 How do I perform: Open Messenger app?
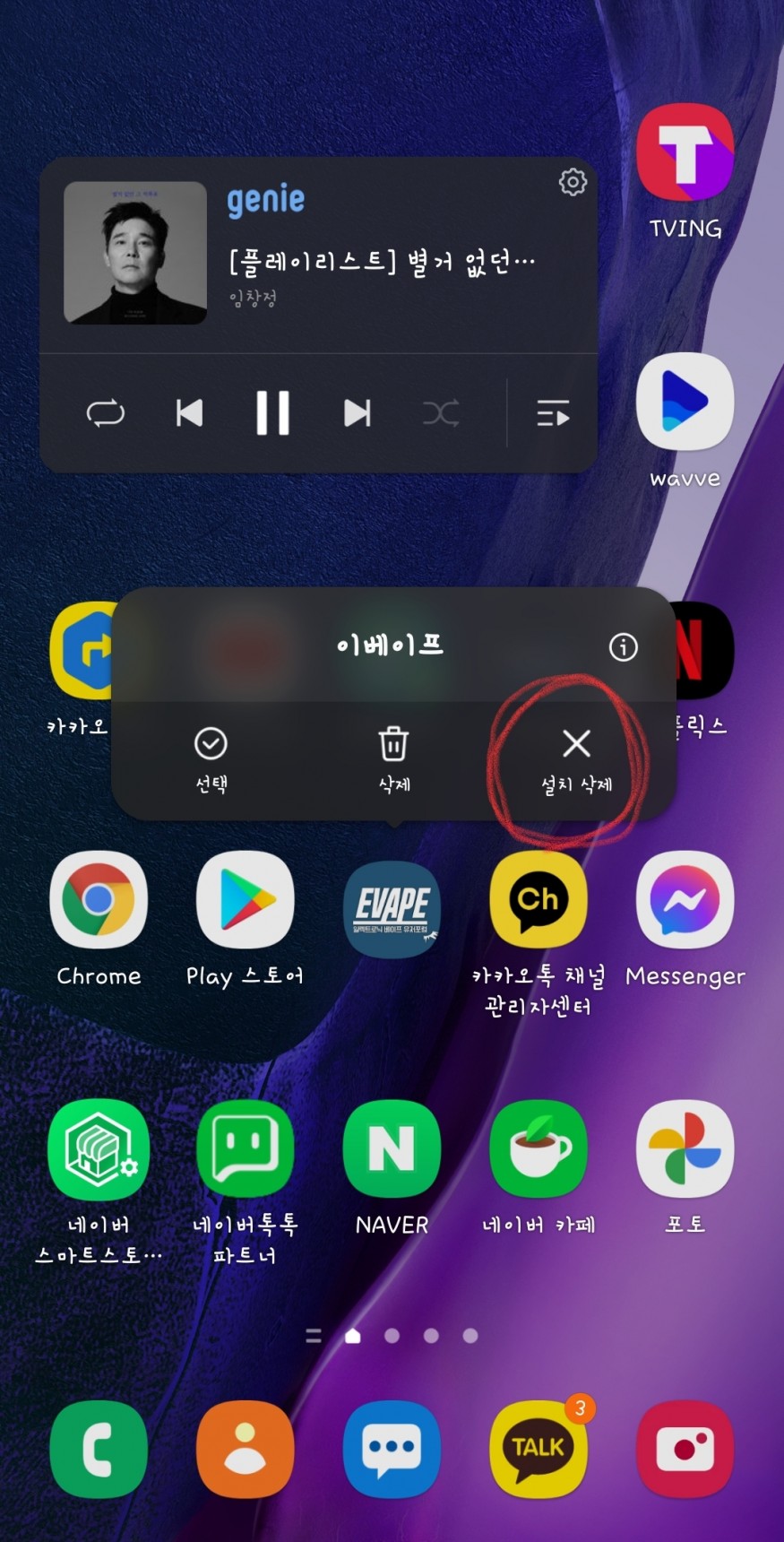685,900
